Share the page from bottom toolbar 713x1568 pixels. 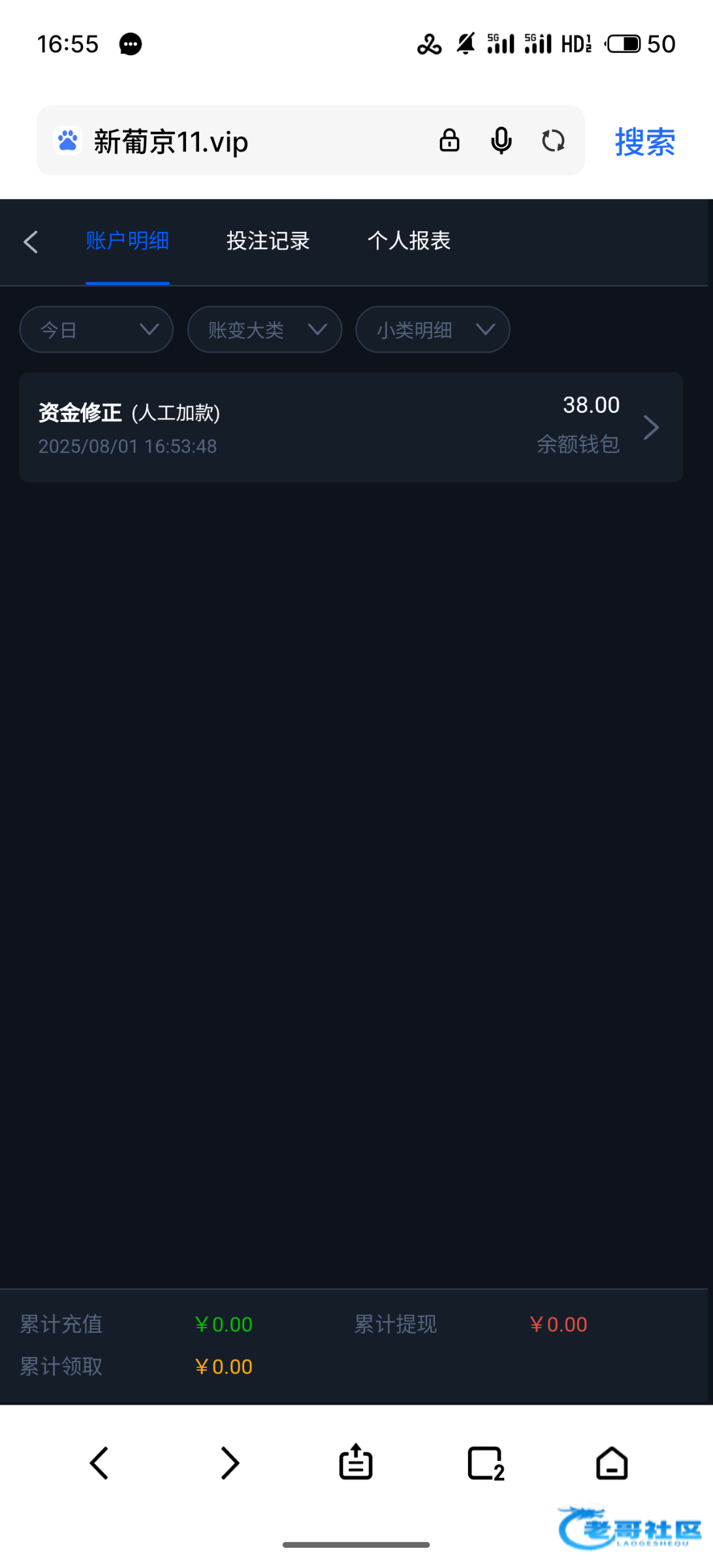356,1462
